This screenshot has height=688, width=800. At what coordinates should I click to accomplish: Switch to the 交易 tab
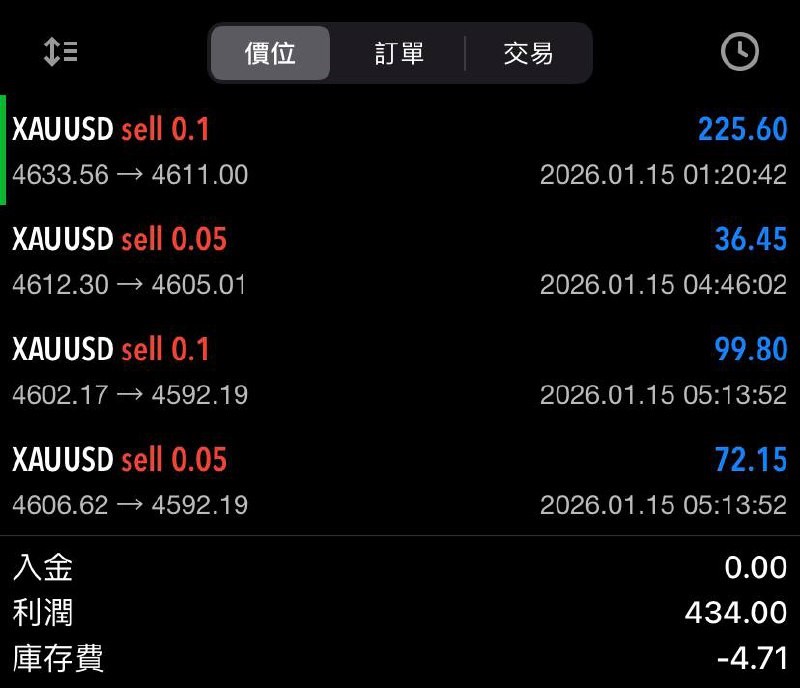click(x=528, y=53)
